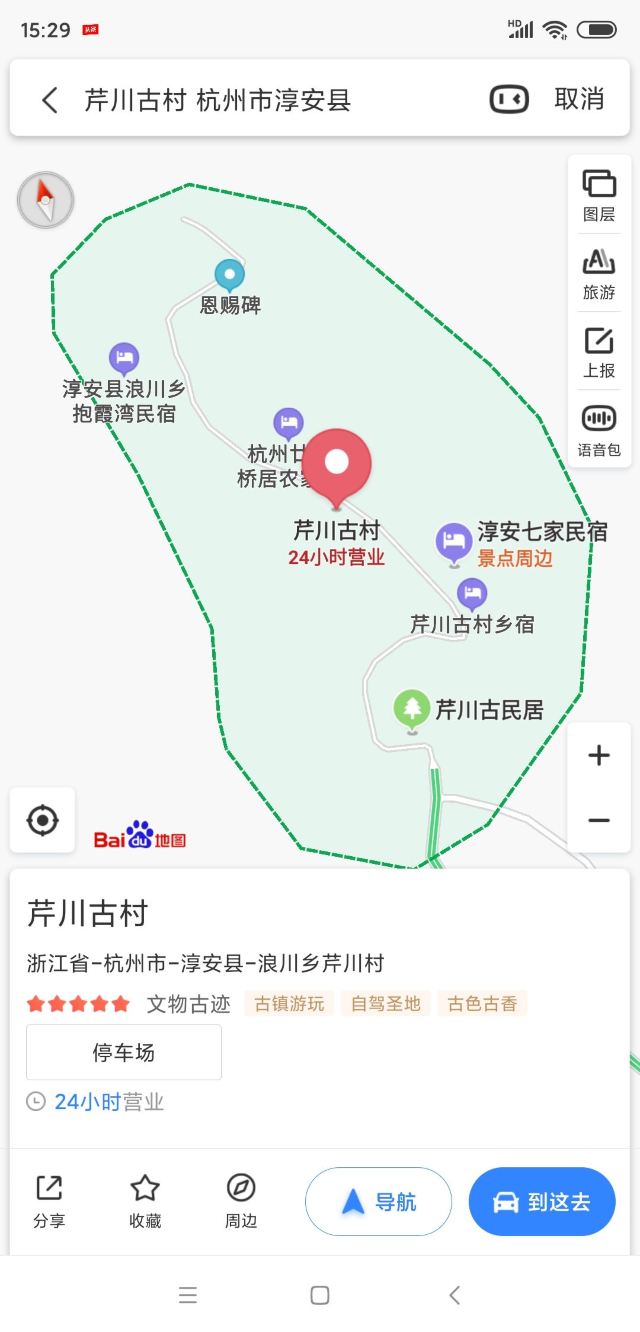Reset map orientation with the compass
This screenshot has height=1332, width=640.
pos(46,199)
